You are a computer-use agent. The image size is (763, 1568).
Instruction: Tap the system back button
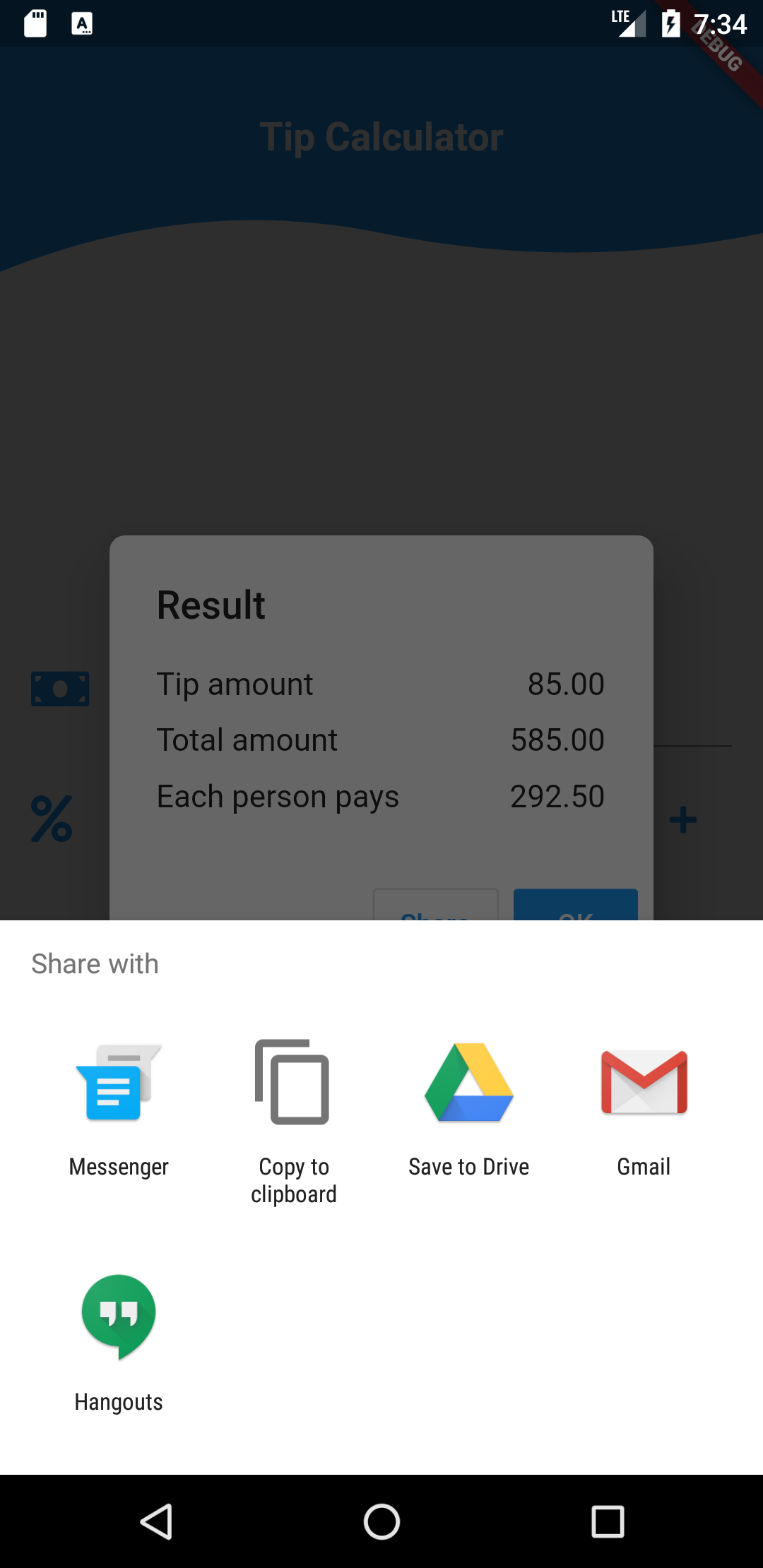click(156, 1521)
